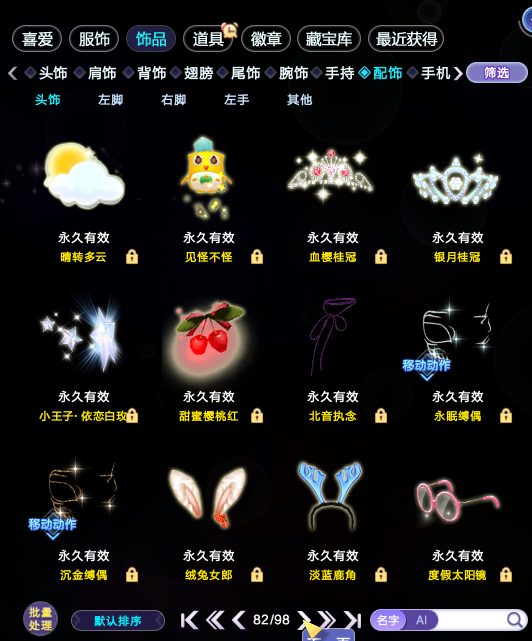This screenshot has width=532, height=641.
Task: Open the 道具 tab
Action: (208, 39)
